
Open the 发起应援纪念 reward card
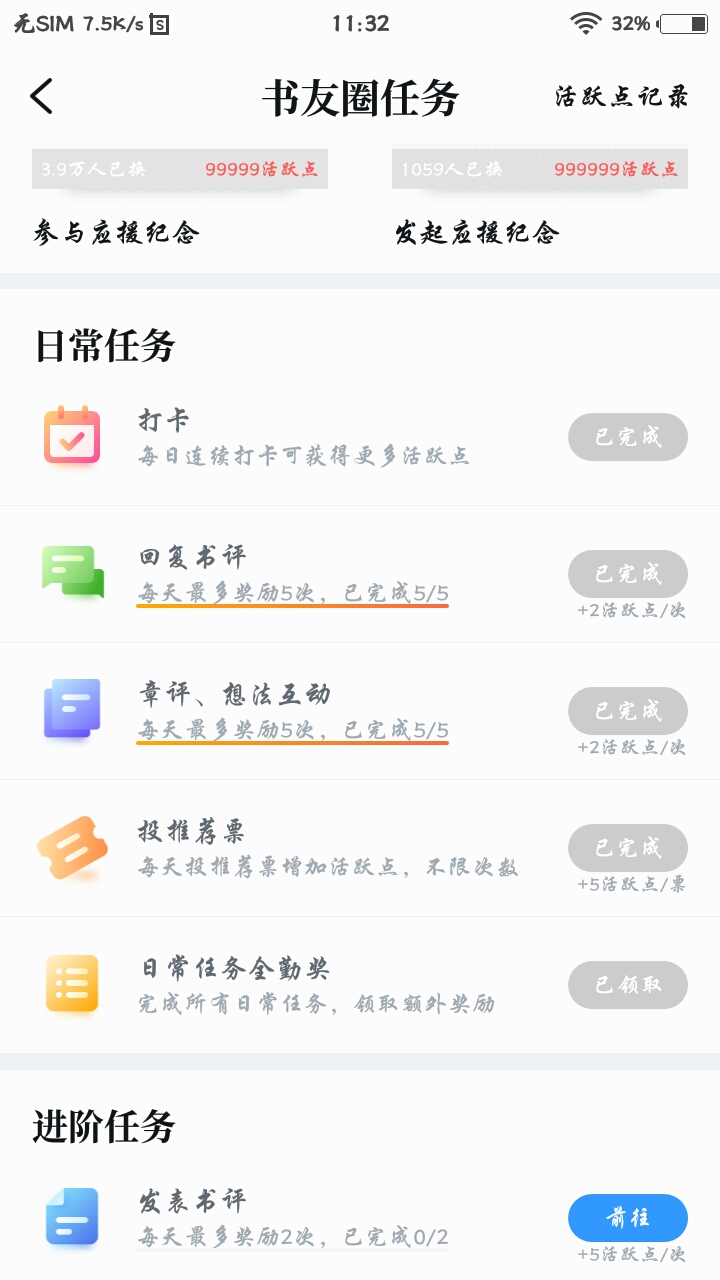click(x=540, y=198)
